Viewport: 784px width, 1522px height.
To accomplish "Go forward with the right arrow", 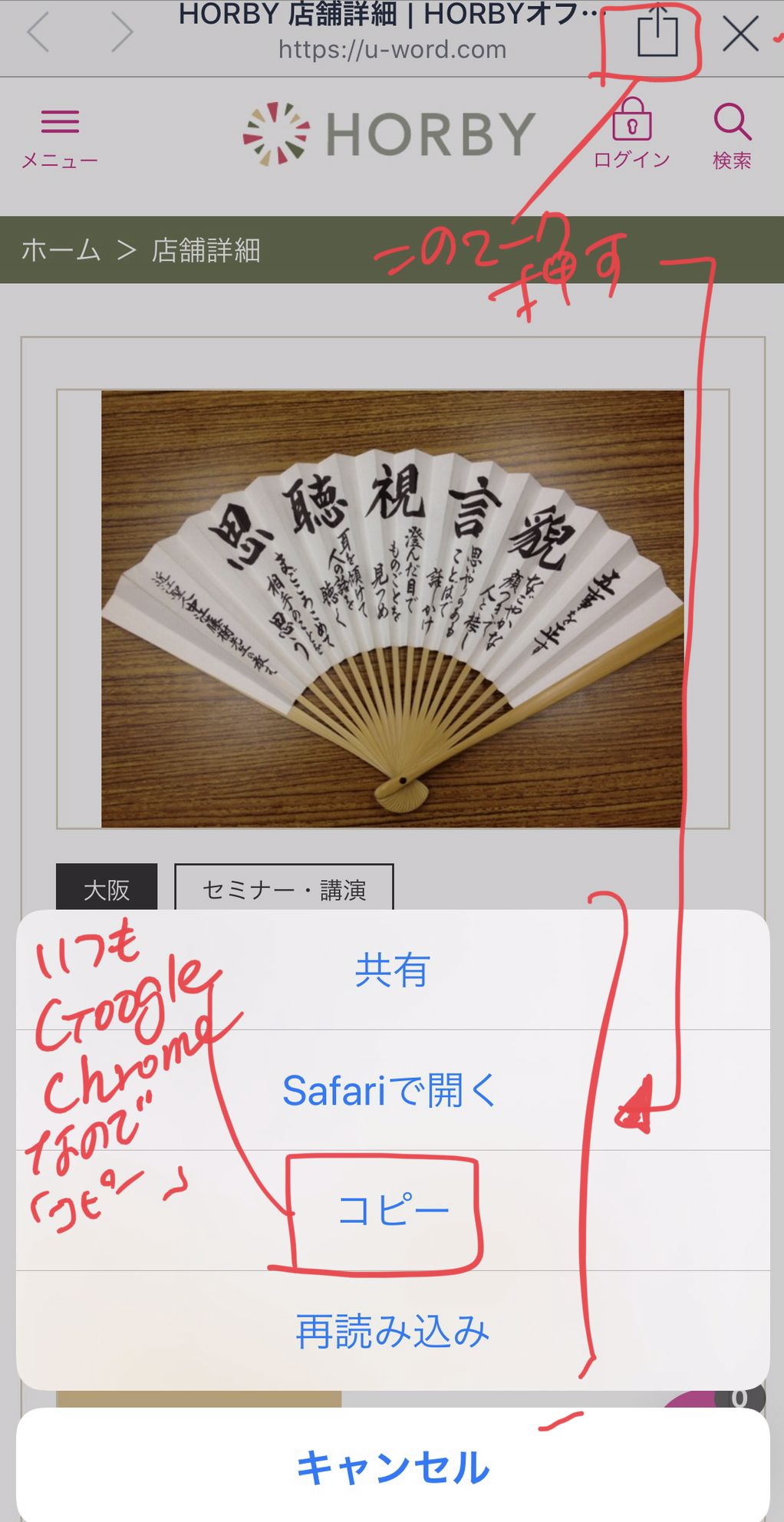I will pos(120,32).
